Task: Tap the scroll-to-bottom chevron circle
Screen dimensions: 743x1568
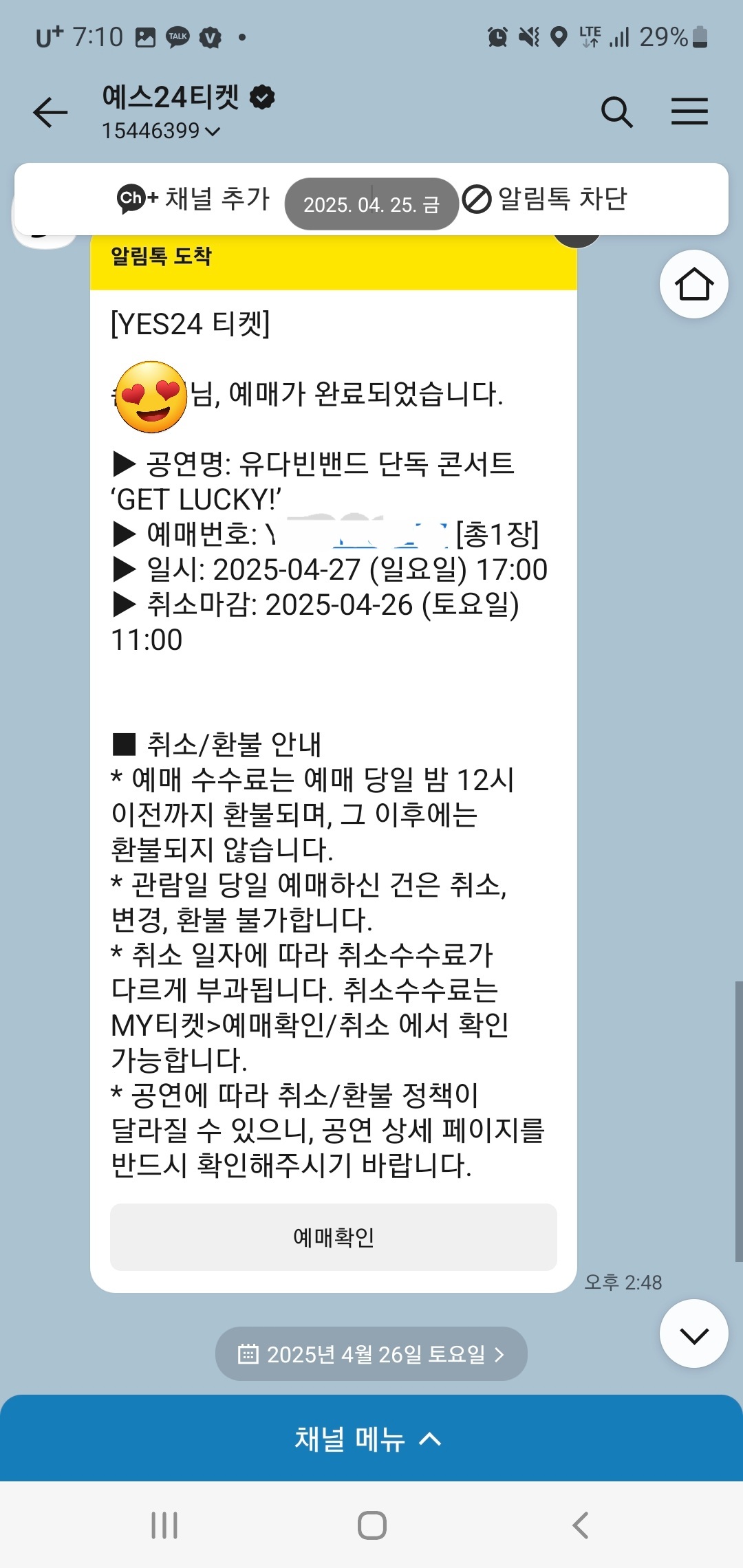Action: [694, 1333]
